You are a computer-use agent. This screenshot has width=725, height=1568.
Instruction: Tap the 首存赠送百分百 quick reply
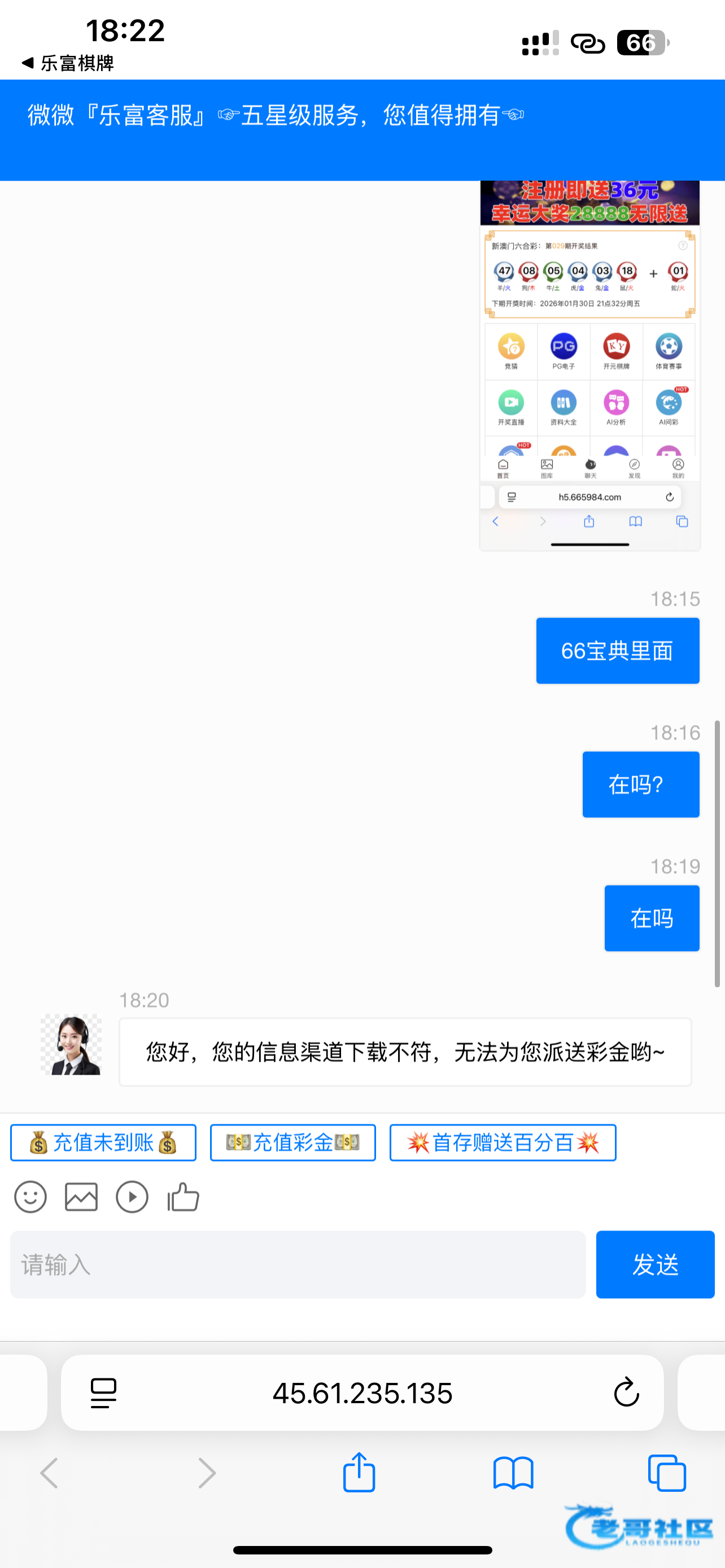[x=503, y=1142]
